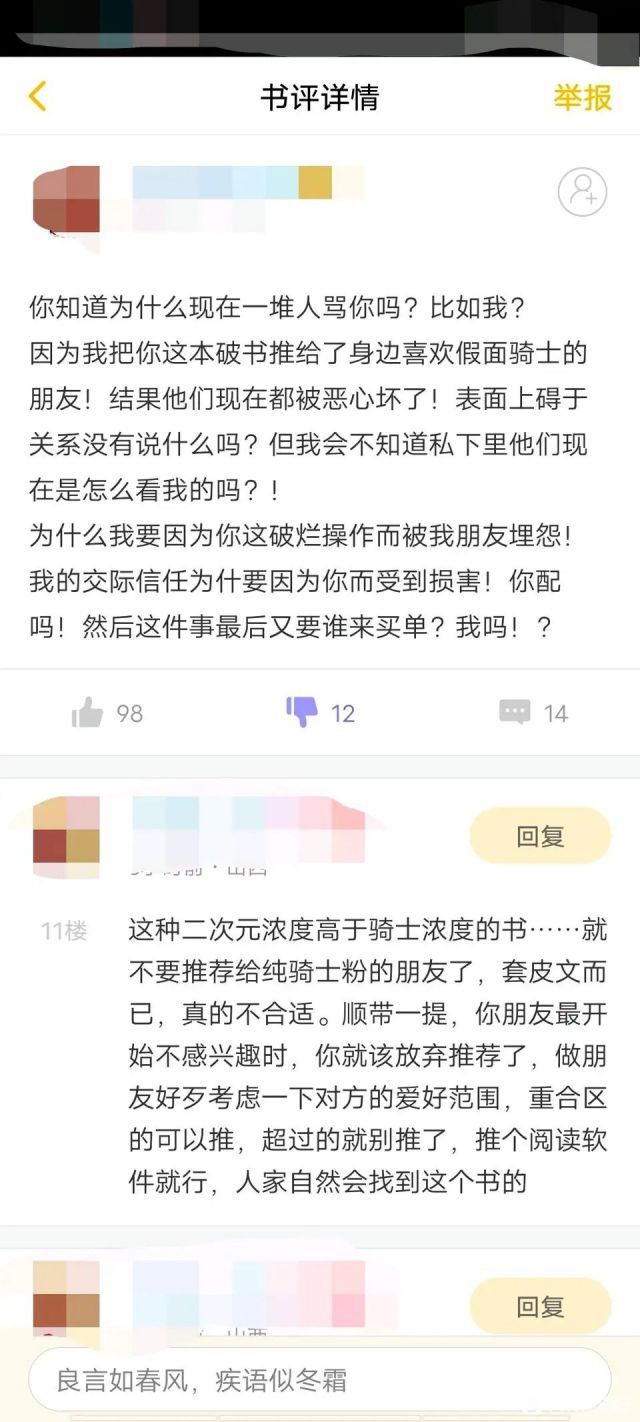Screen dimensions: 640x1422
Task: Open the 11楼 commenter's avatar
Action: (x=67, y=831)
